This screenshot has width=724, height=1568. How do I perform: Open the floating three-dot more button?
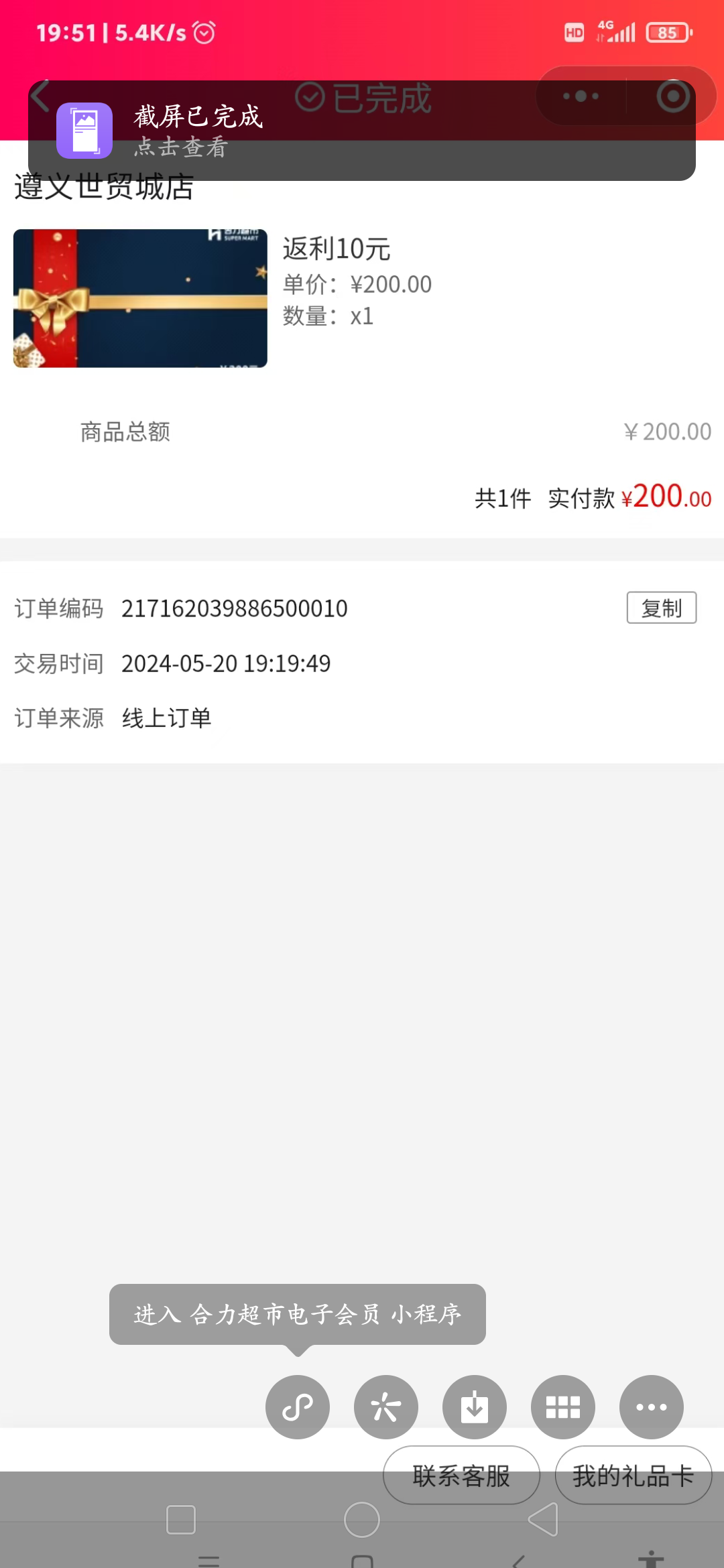pyautogui.click(x=652, y=1407)
